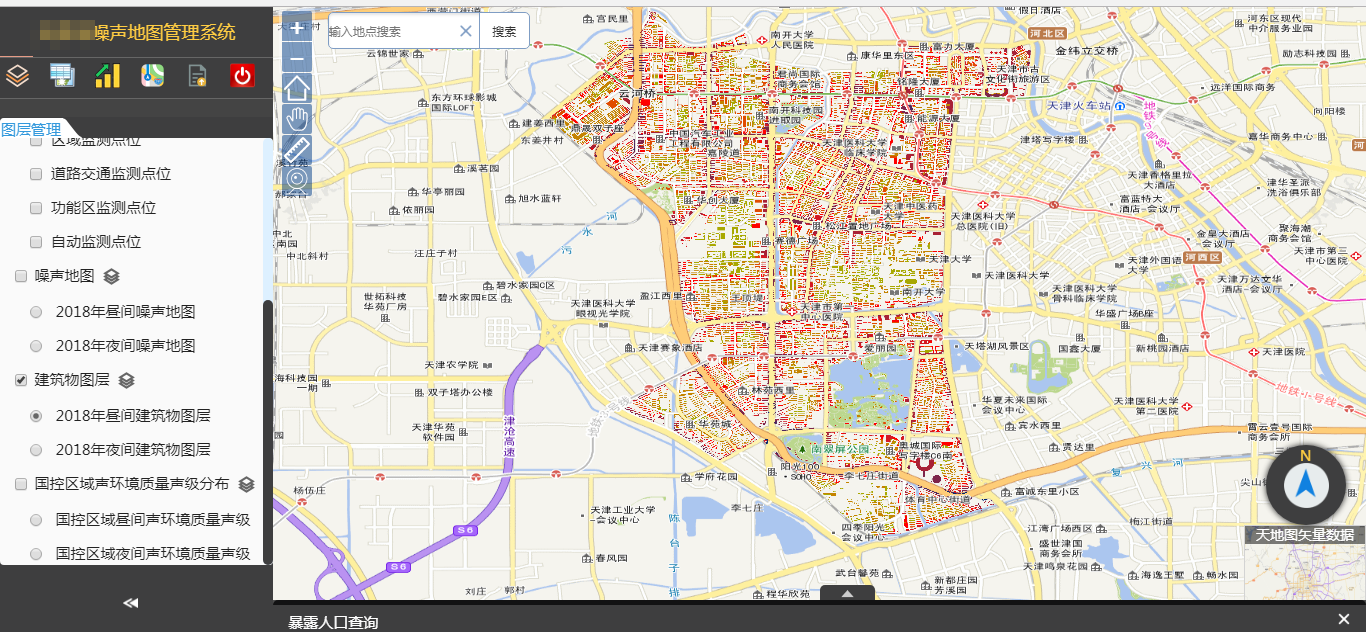Focus the 输入地点搜索 search field
Image resolution: width=1366 pixels, height=632 pixels.
pyautogui.click(x=390, y=31)
